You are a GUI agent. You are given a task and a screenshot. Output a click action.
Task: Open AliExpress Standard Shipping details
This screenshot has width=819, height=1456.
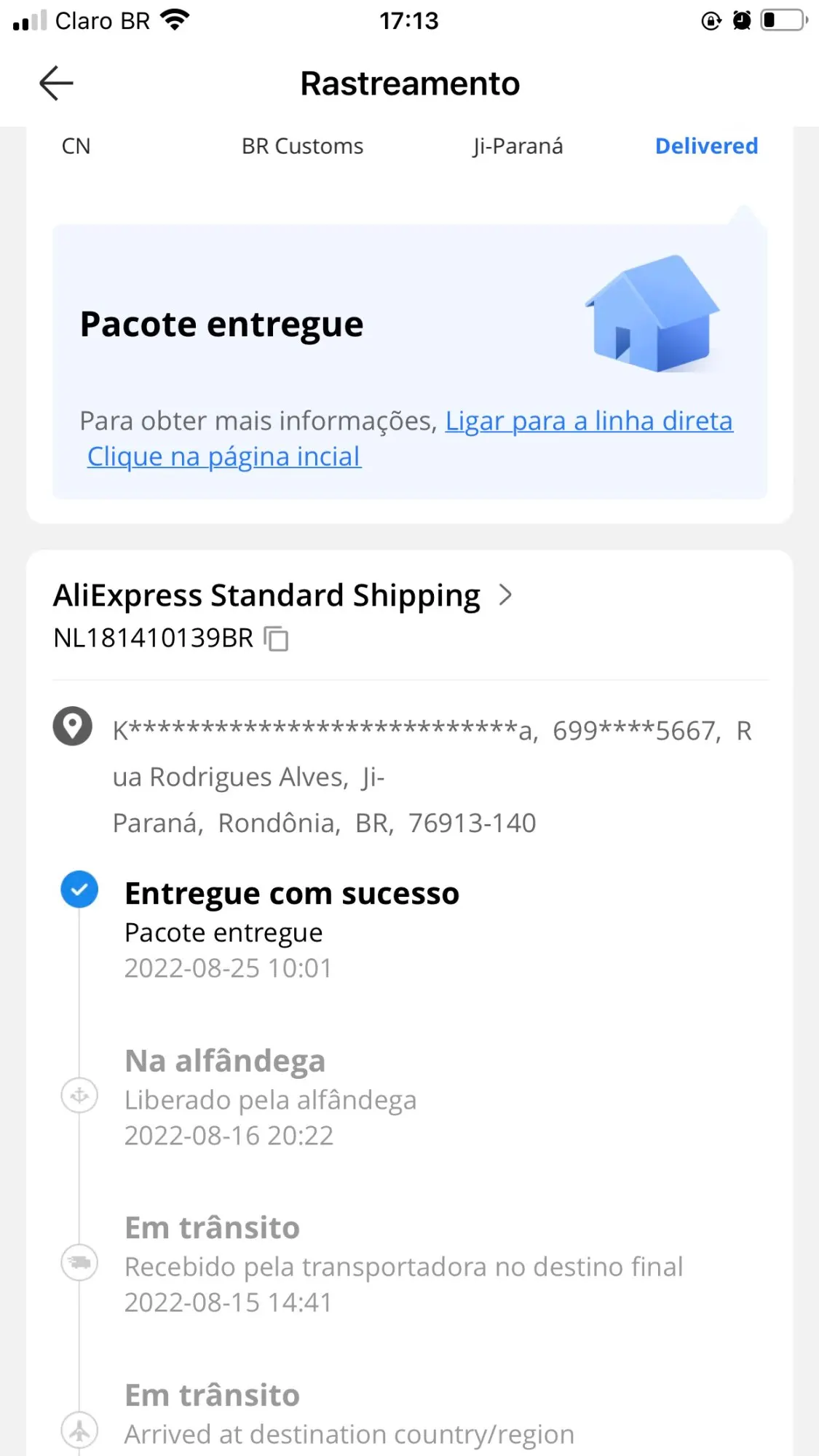point(284,596)
